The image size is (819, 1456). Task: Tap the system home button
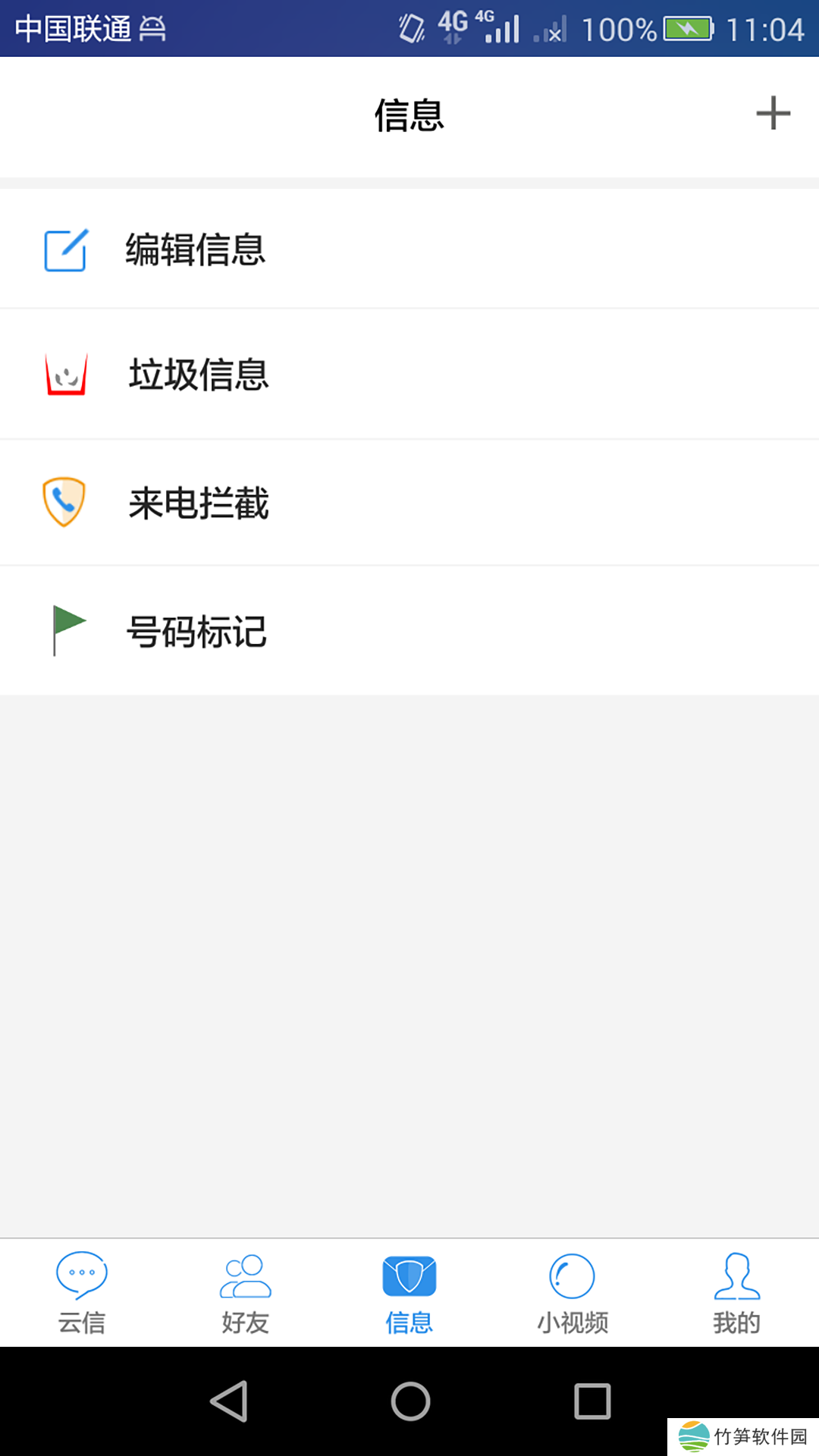click(410, 1401)
